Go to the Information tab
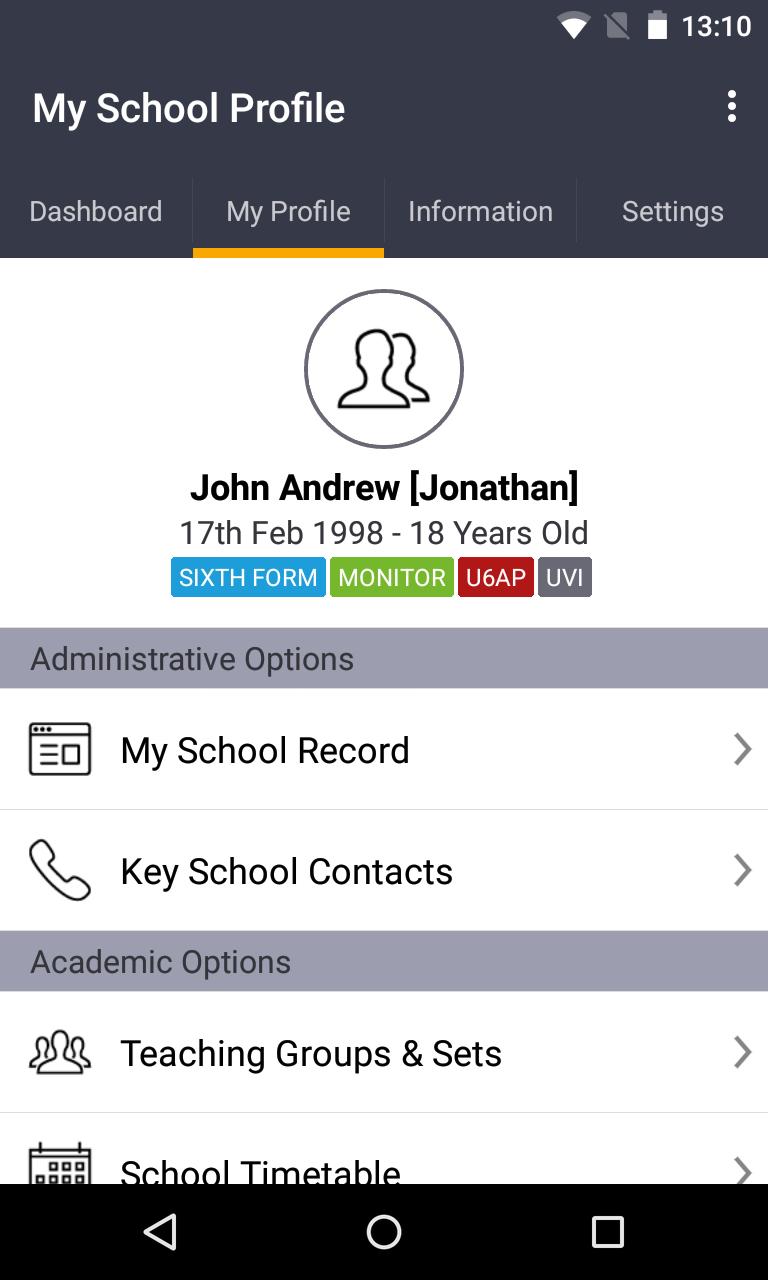768x1280 pixels. (x=480, y=211)
